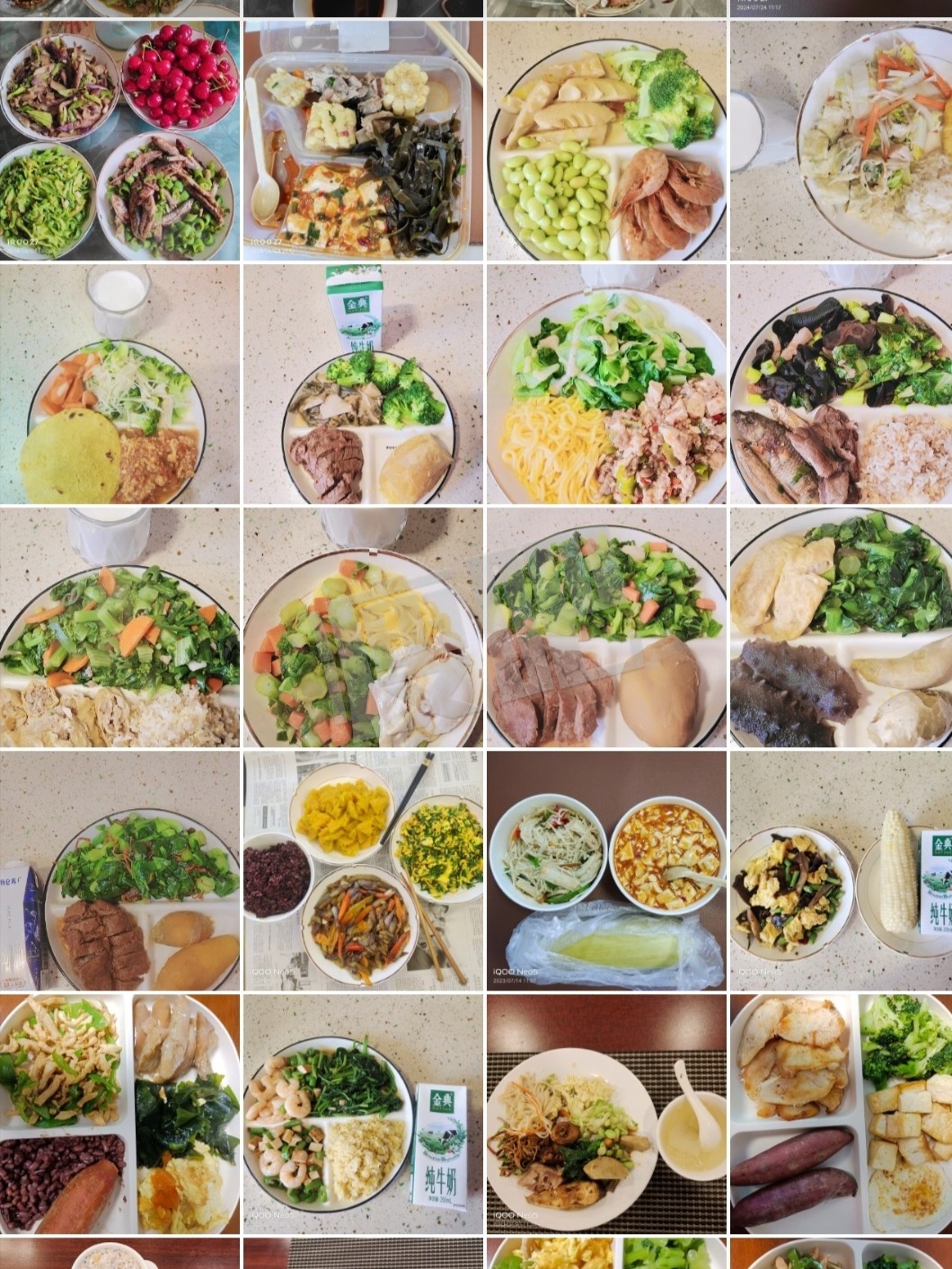Open the plate photo with the yellow pancake and glass of milk
Screen dimensions: 952x1269
pyautogui.click(x=119, y=384)
